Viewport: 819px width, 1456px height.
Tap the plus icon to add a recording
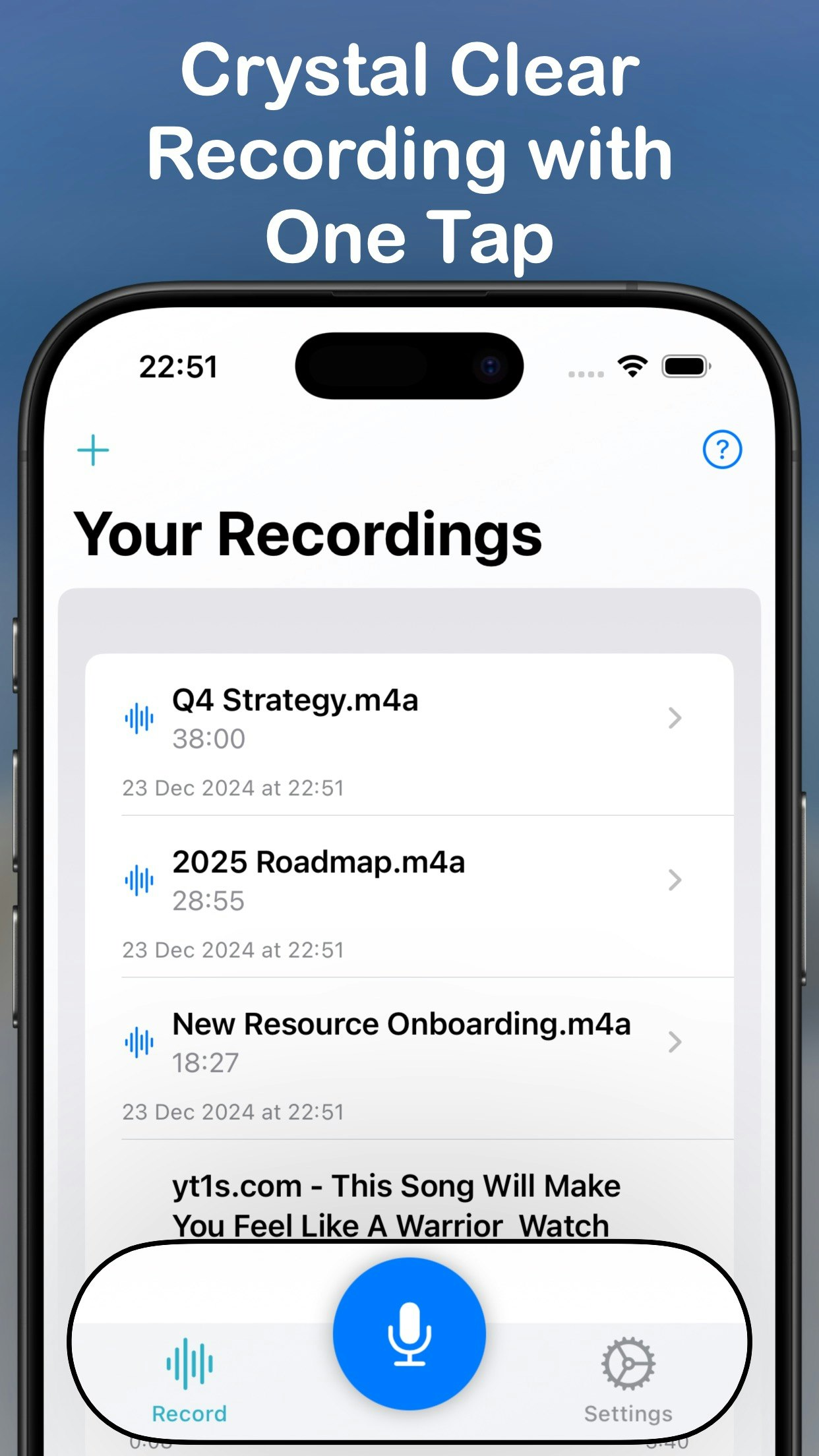pyautogui.click(x=92, y=449)
